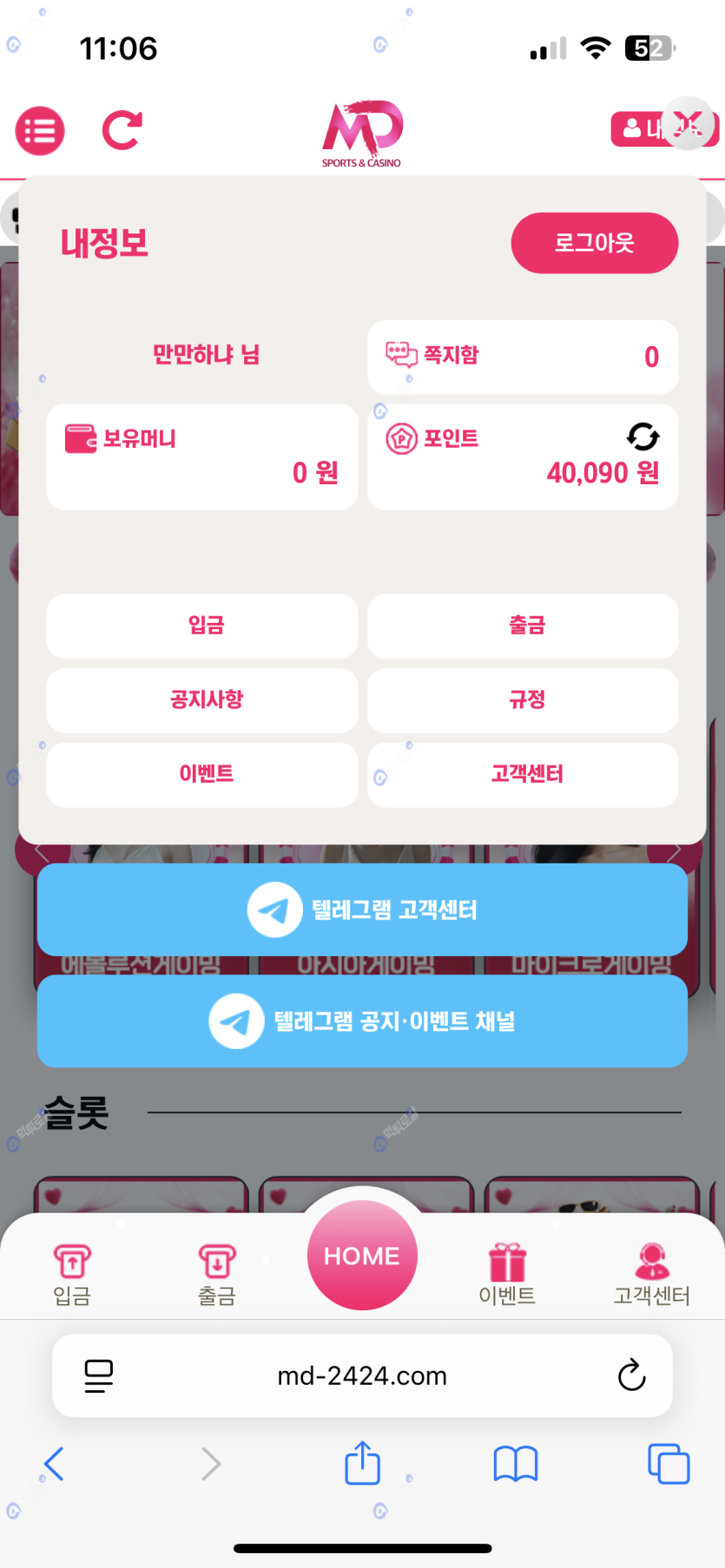The height and width of the screenshot is (1568, 725).
Task: Tap the 로그아웃 button
Action: click(x=594, y=243)
